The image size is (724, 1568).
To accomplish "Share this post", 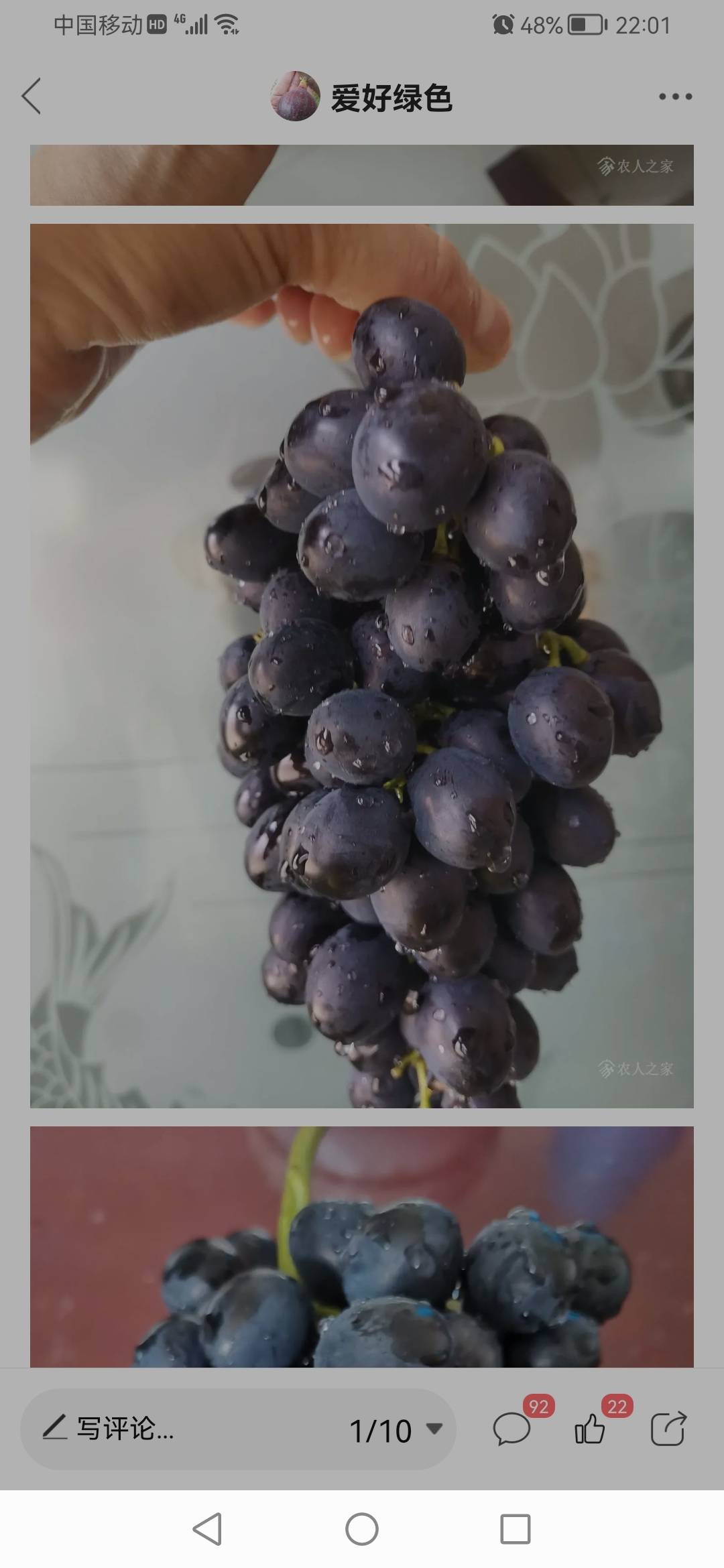I will pos(668,1429).
